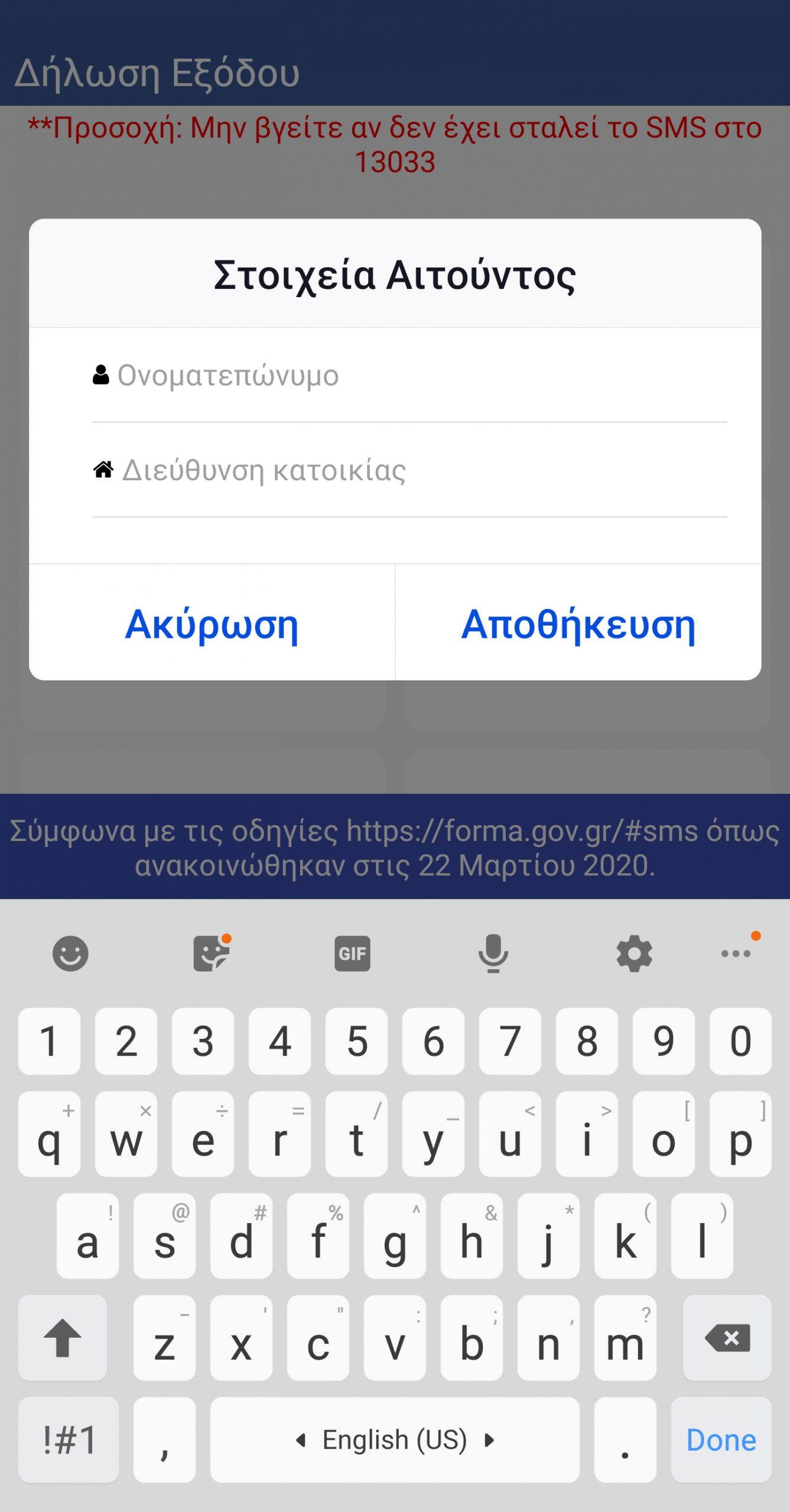
Task: Enable shift on the keyboard
Action: [63, 1338]
